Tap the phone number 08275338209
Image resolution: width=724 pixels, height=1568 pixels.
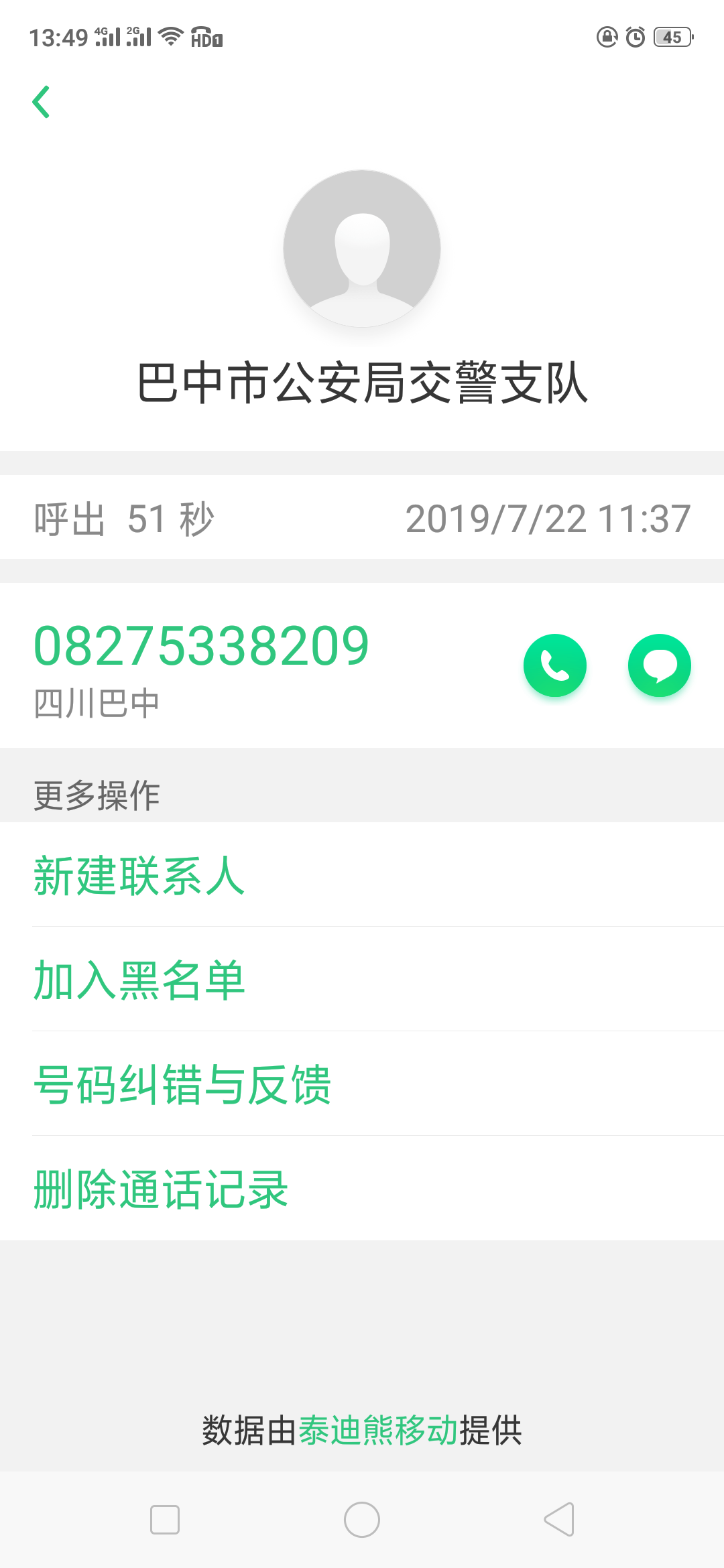click(x=201, y=646)
